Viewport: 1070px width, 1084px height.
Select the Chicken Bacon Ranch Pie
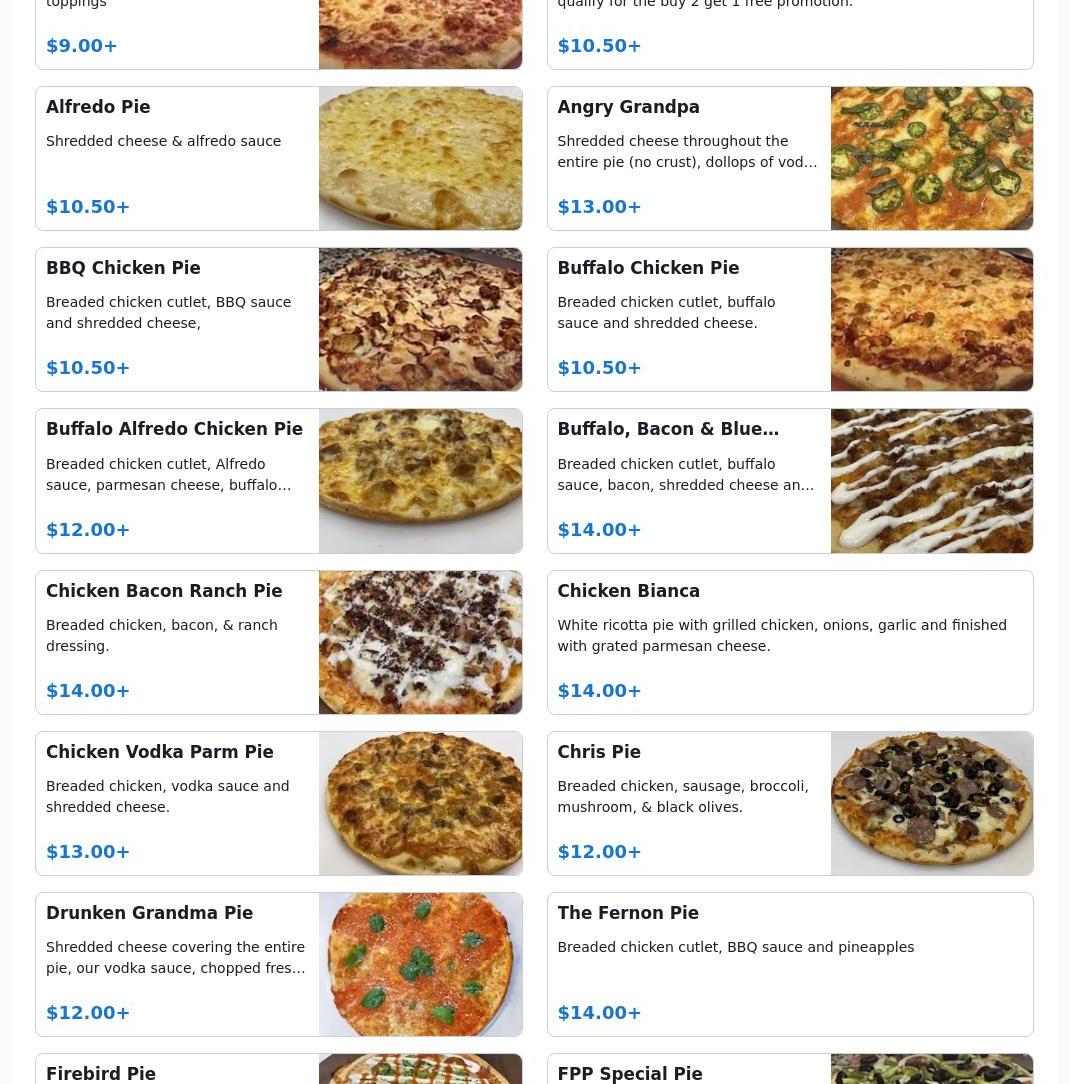tap(278, 642)
